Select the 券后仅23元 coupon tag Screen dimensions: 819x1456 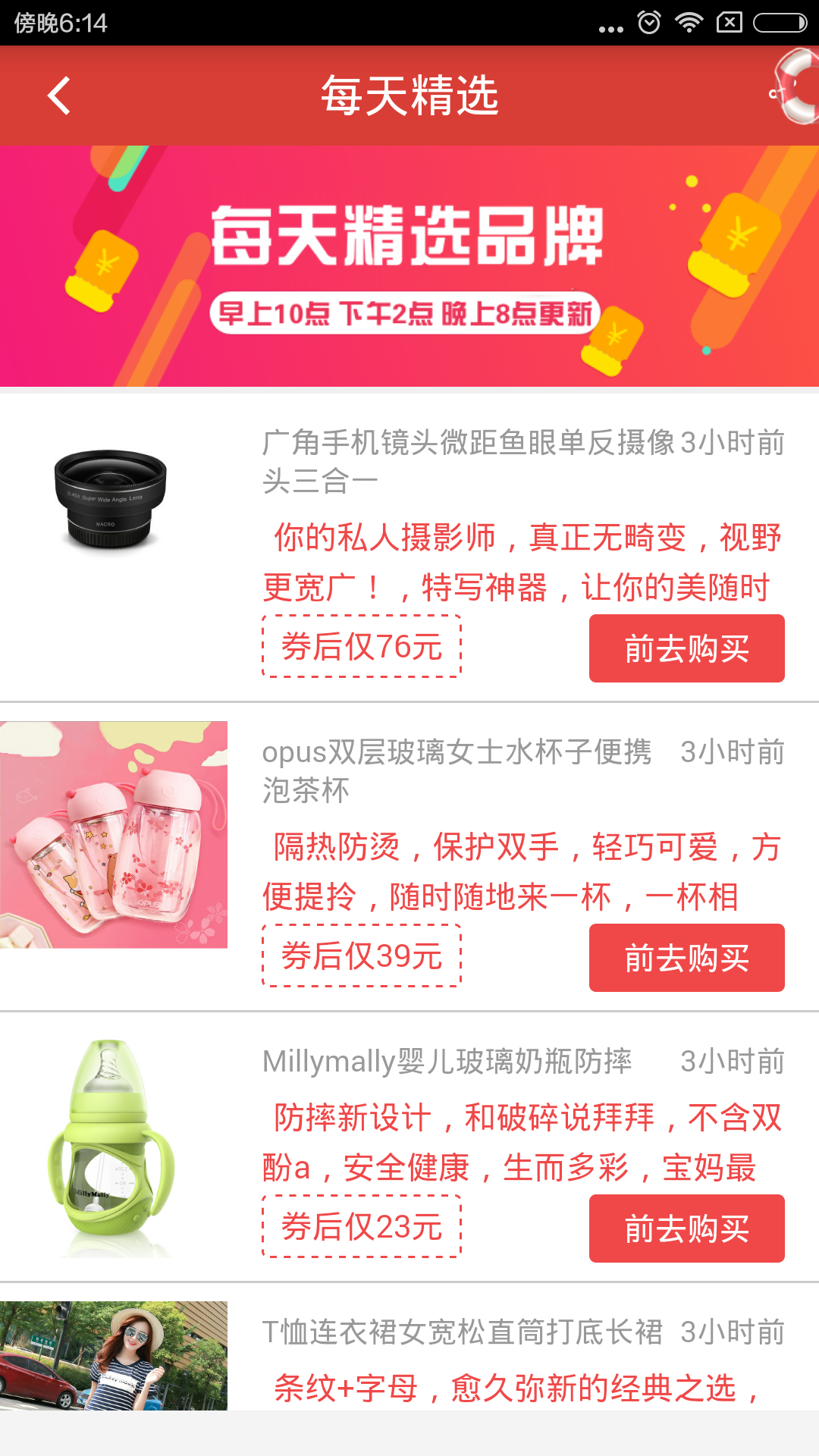click(362, 1226)
